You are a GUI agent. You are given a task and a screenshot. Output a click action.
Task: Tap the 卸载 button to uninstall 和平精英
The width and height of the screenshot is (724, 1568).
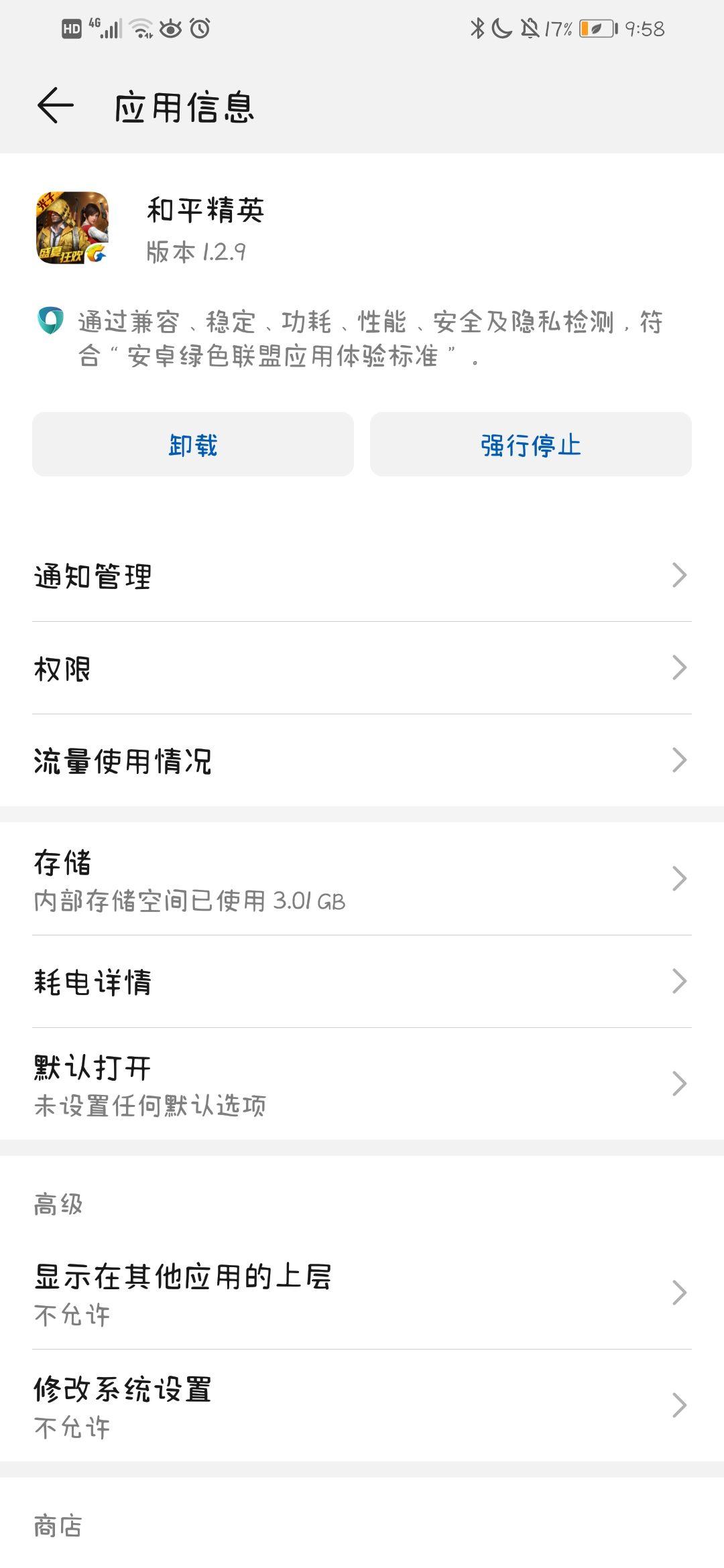[193, 444]
